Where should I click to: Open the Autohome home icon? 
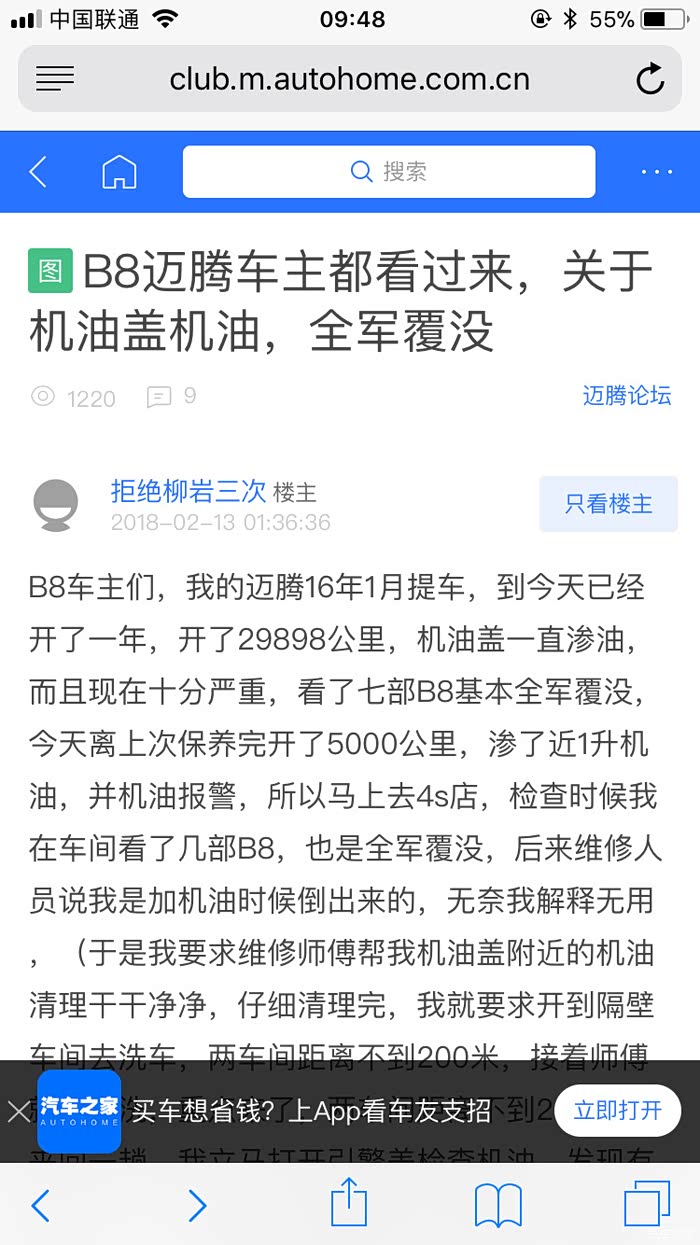pyautogui.click(x=119, y=172)
